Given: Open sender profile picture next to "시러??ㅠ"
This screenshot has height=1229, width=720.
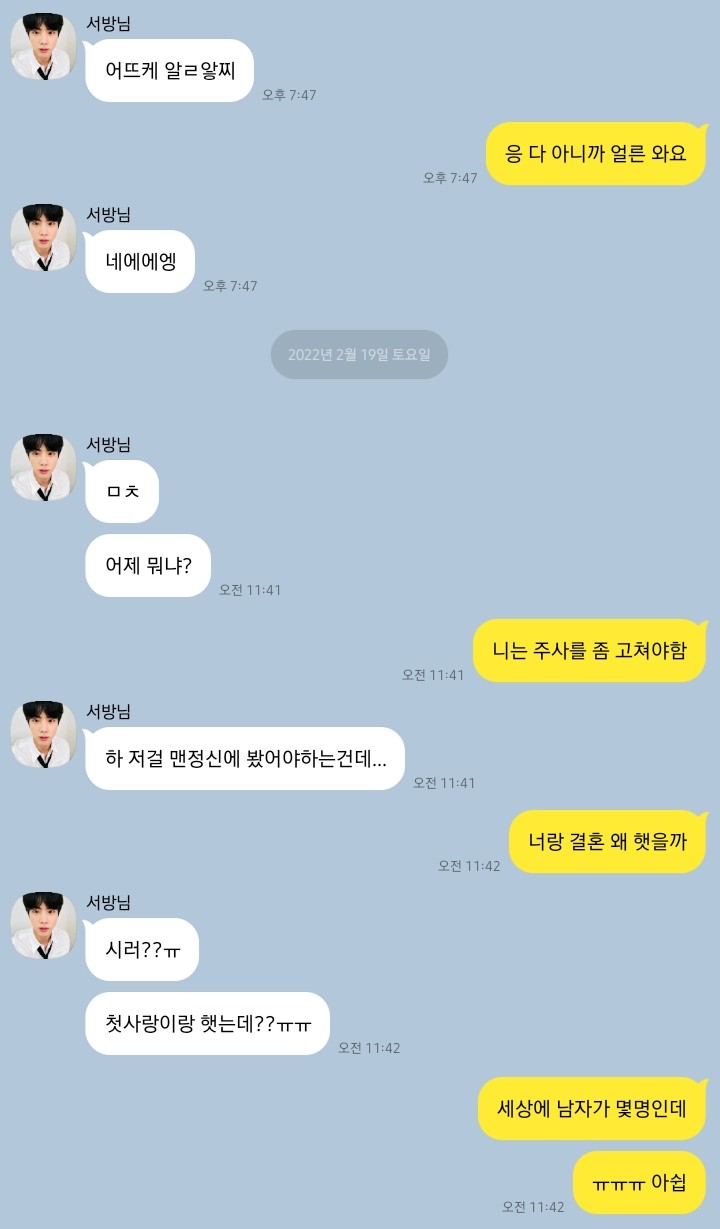Looking at the screenshot, I should click(43, 926).
